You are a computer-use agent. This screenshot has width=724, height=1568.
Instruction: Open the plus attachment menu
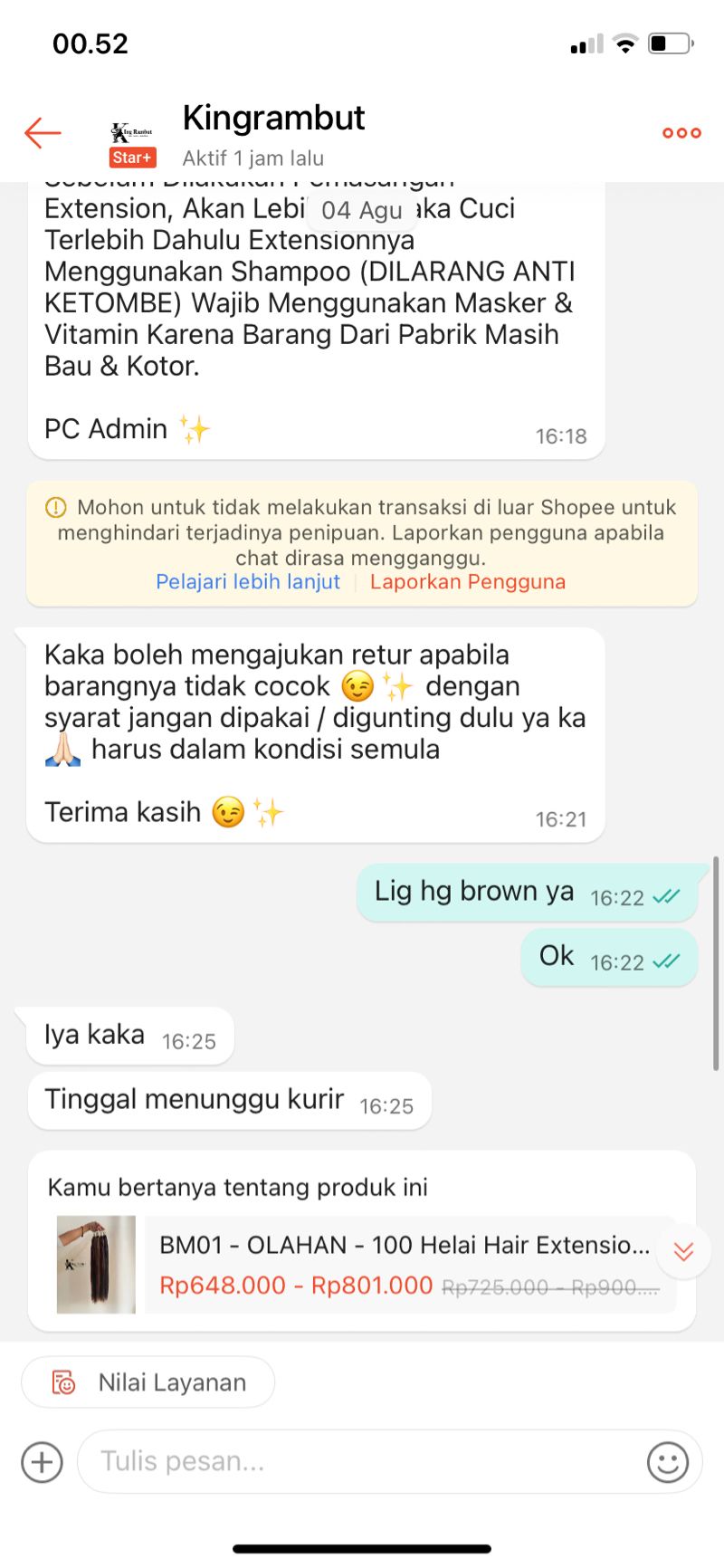pos(42,1462)
